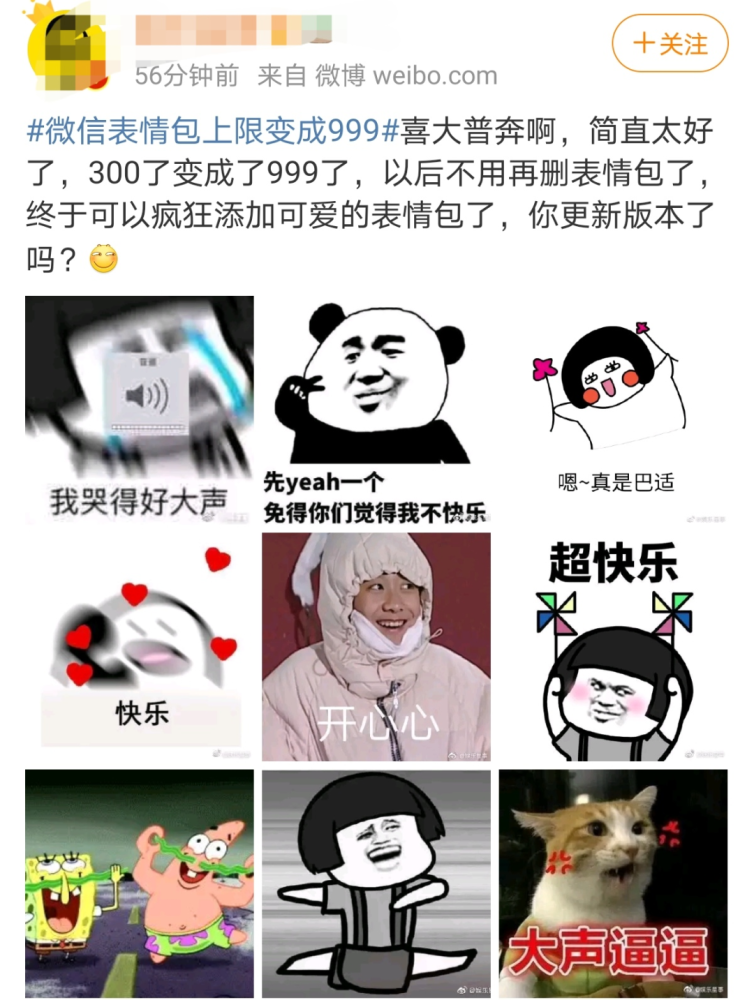Open the SpongeBob and Patrick image
This screenshot has width=754, height=1000.
point(139,884)
